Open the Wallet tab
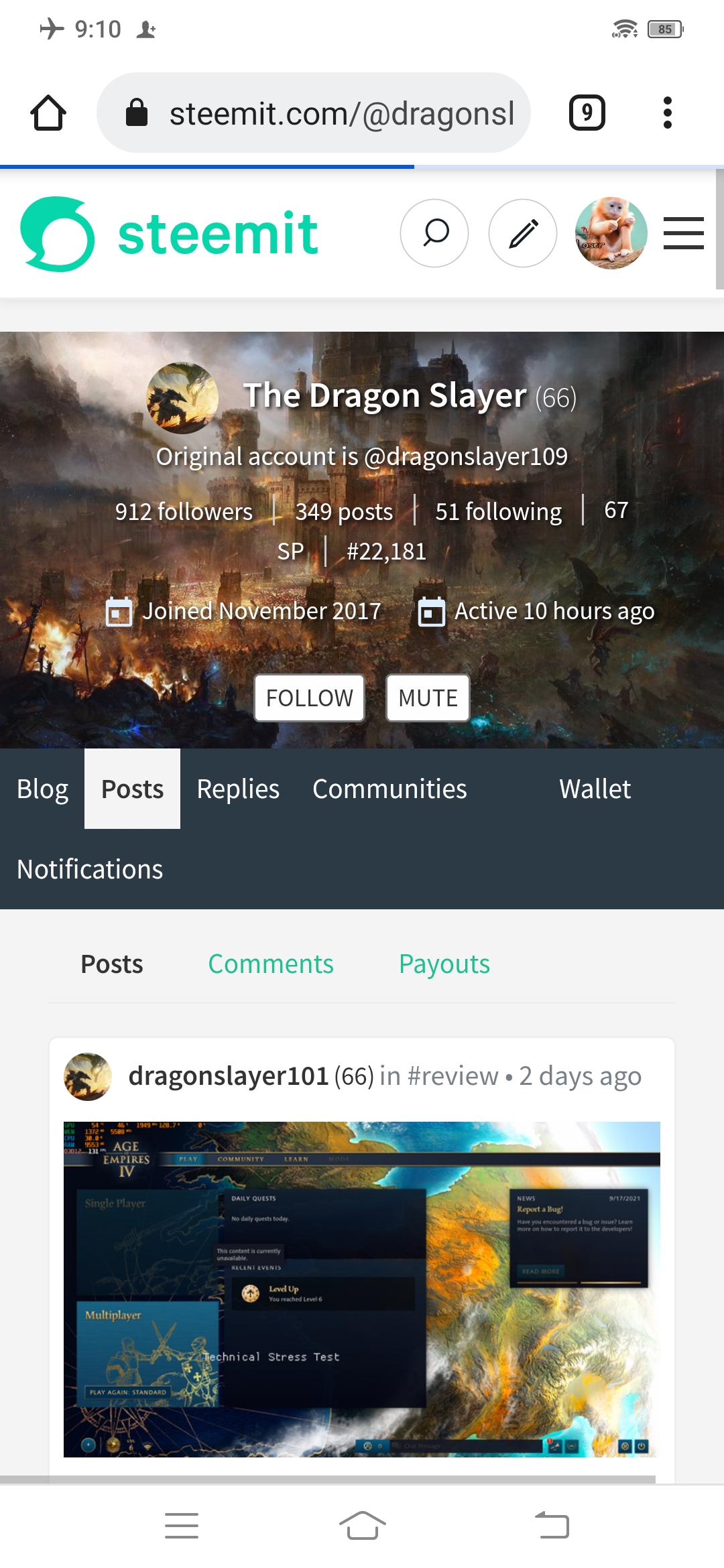 point(595,789)
